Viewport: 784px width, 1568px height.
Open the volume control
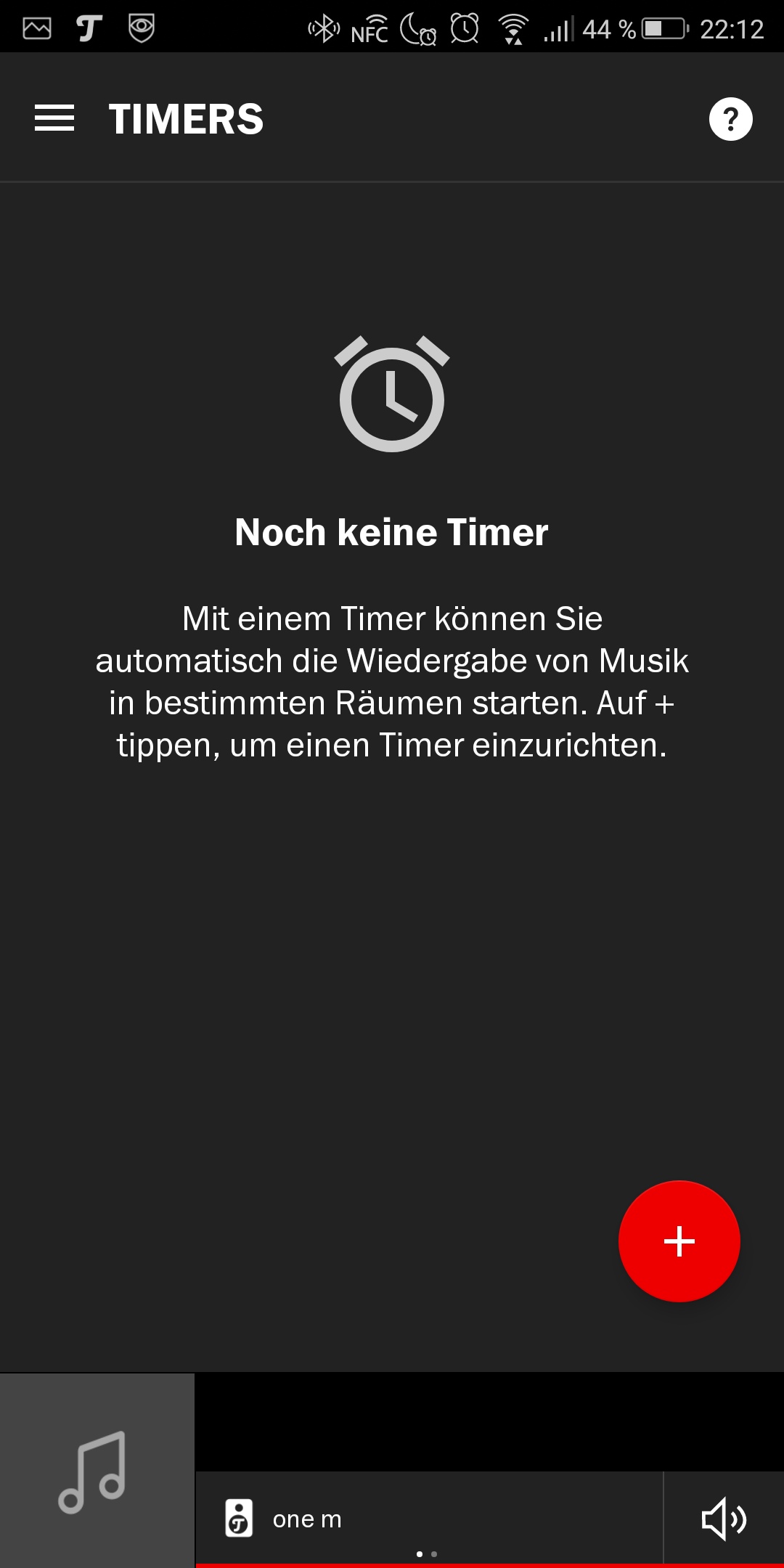tap(723, 1519)
